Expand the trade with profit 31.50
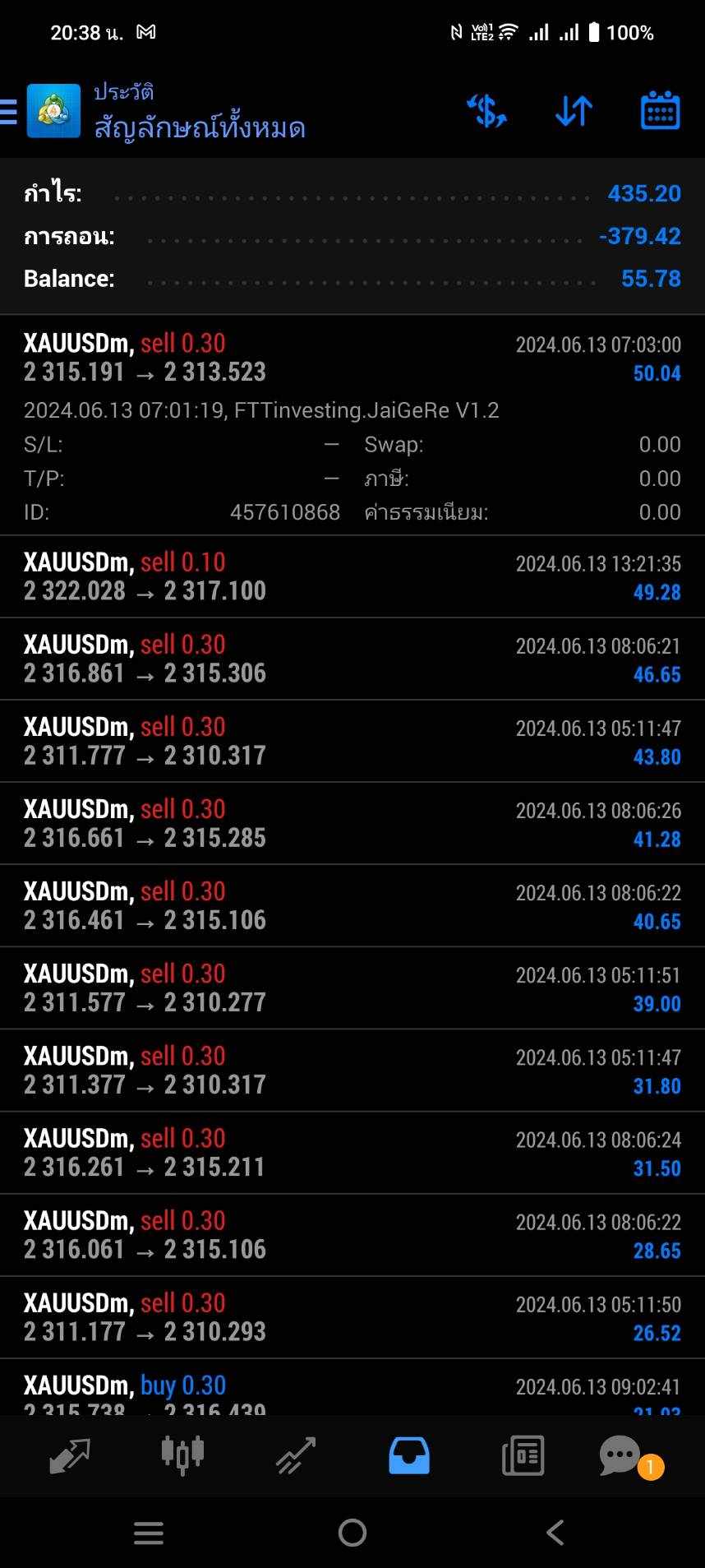Viewport: 705px width, 1568px height. coord(352,1152)
